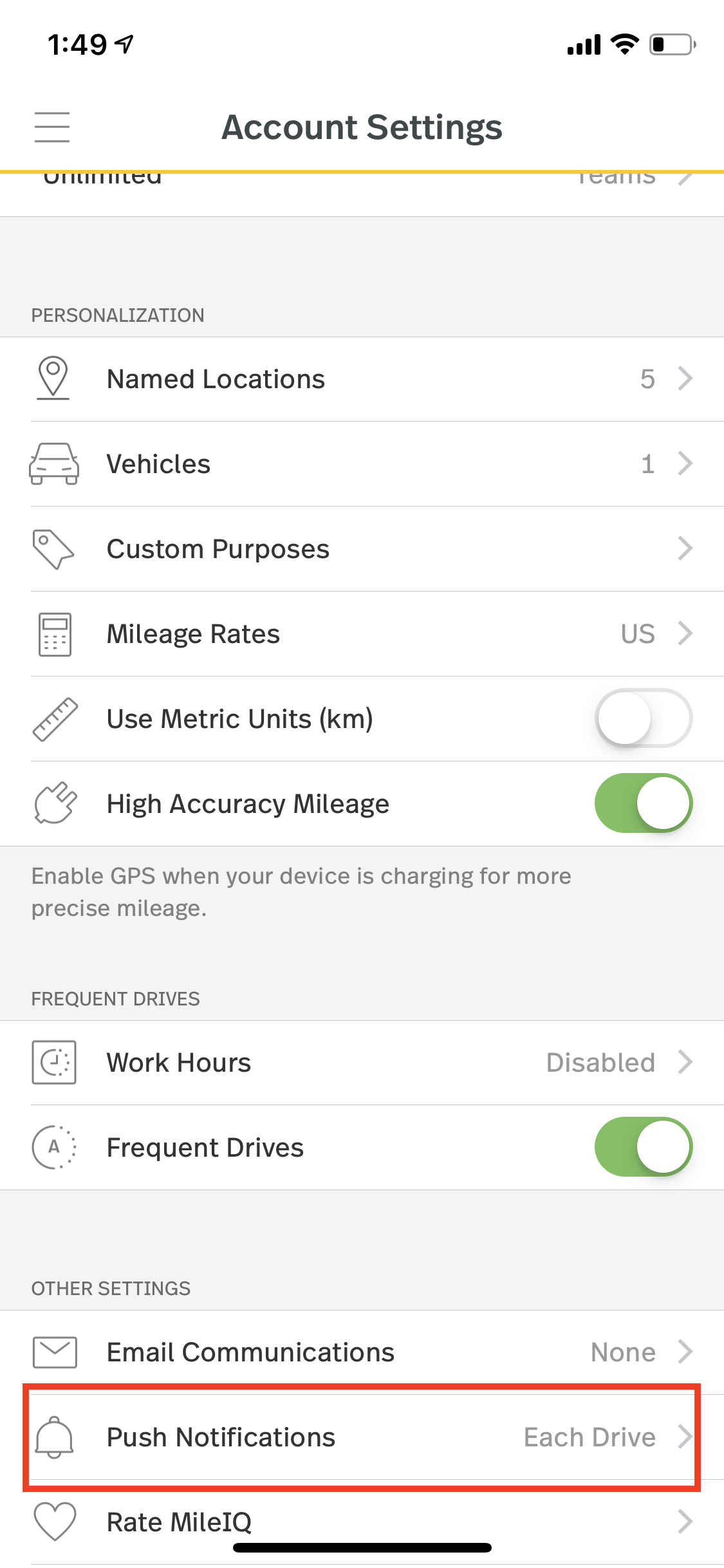
Task: Open Mileage Rates settings
Action: pyautogui.click(x=362, y=634)
